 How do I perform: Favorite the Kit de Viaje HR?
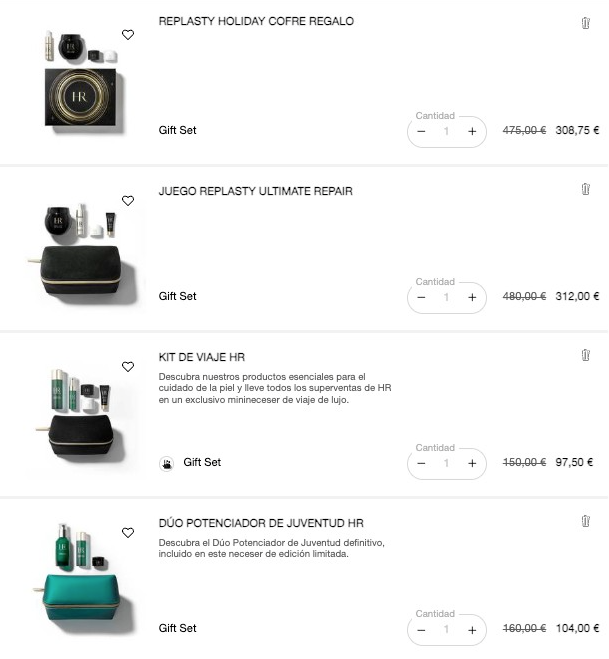128,367
